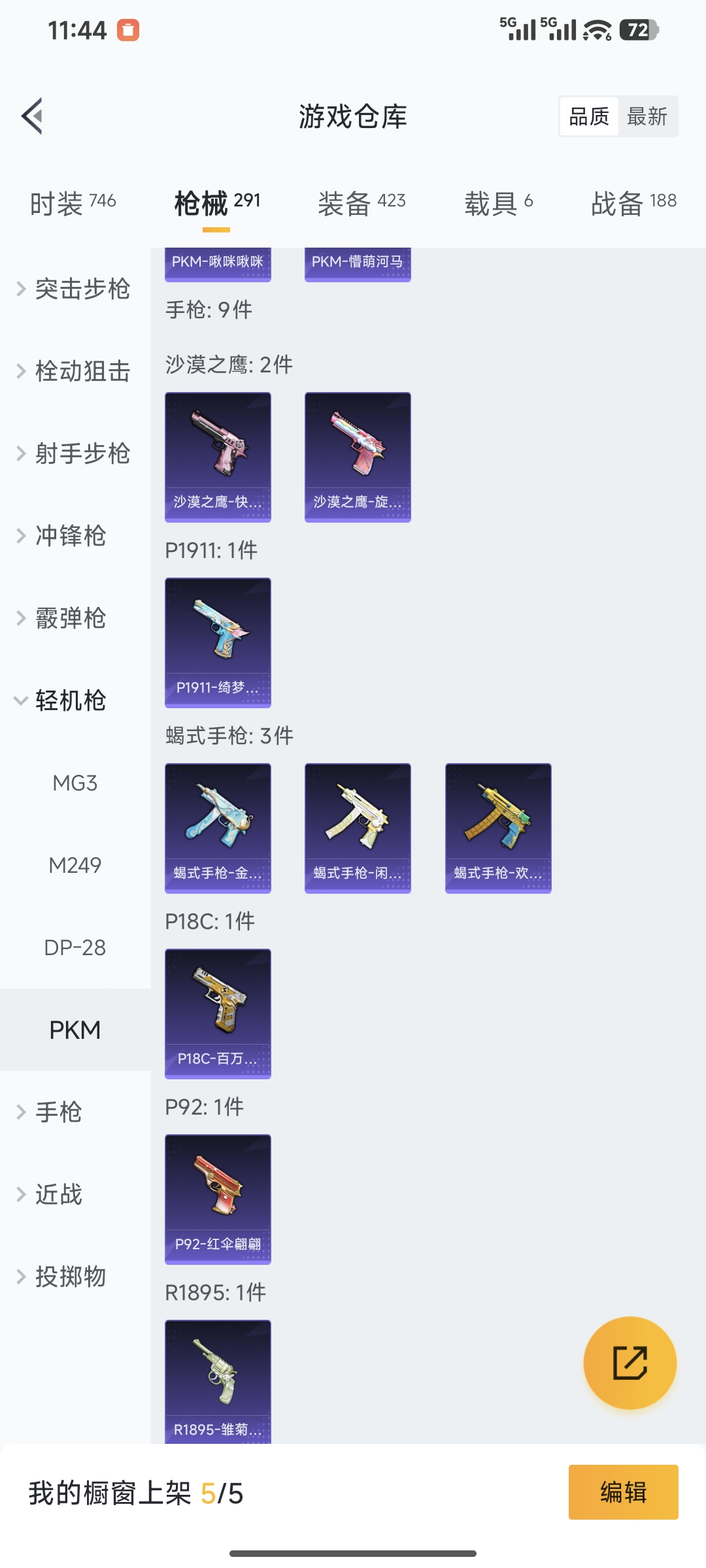Select 品质 sorting mode
The height and width of the screenshot is (1568, 706).
(x=586, y=116)
